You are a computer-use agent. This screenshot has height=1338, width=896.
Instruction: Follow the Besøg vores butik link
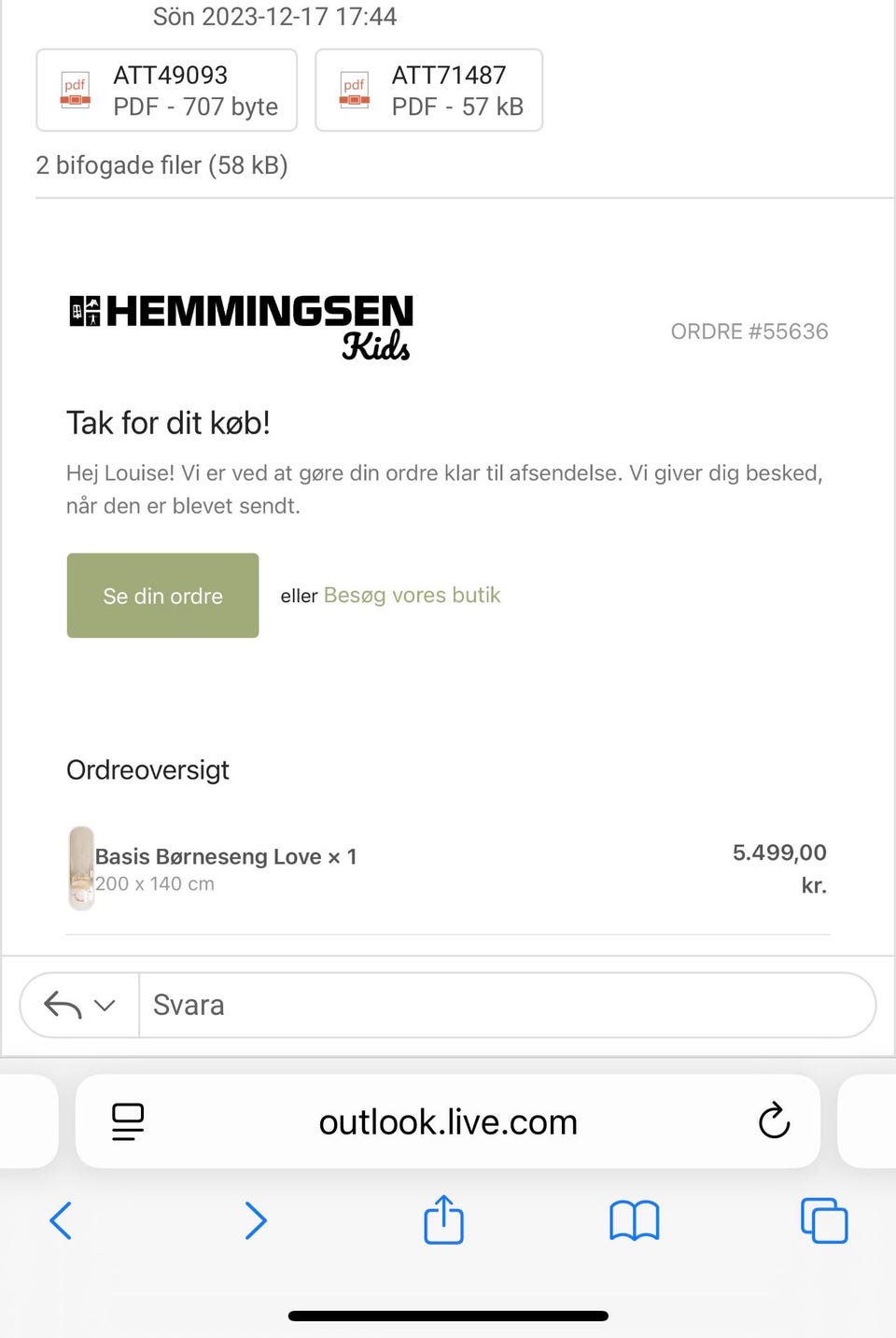coord(412,595)
